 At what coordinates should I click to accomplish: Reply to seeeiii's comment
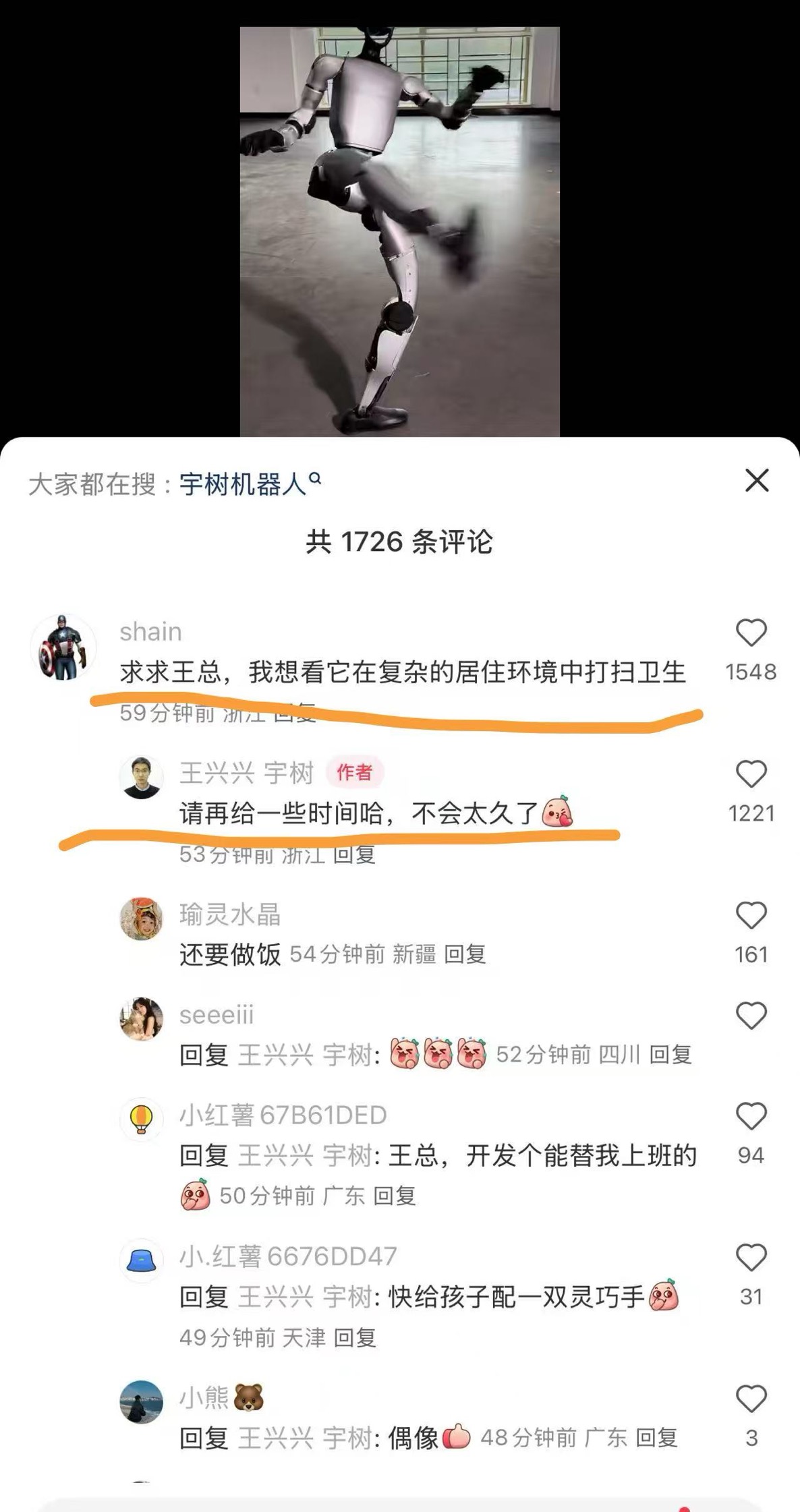[x=670, y=1055]
